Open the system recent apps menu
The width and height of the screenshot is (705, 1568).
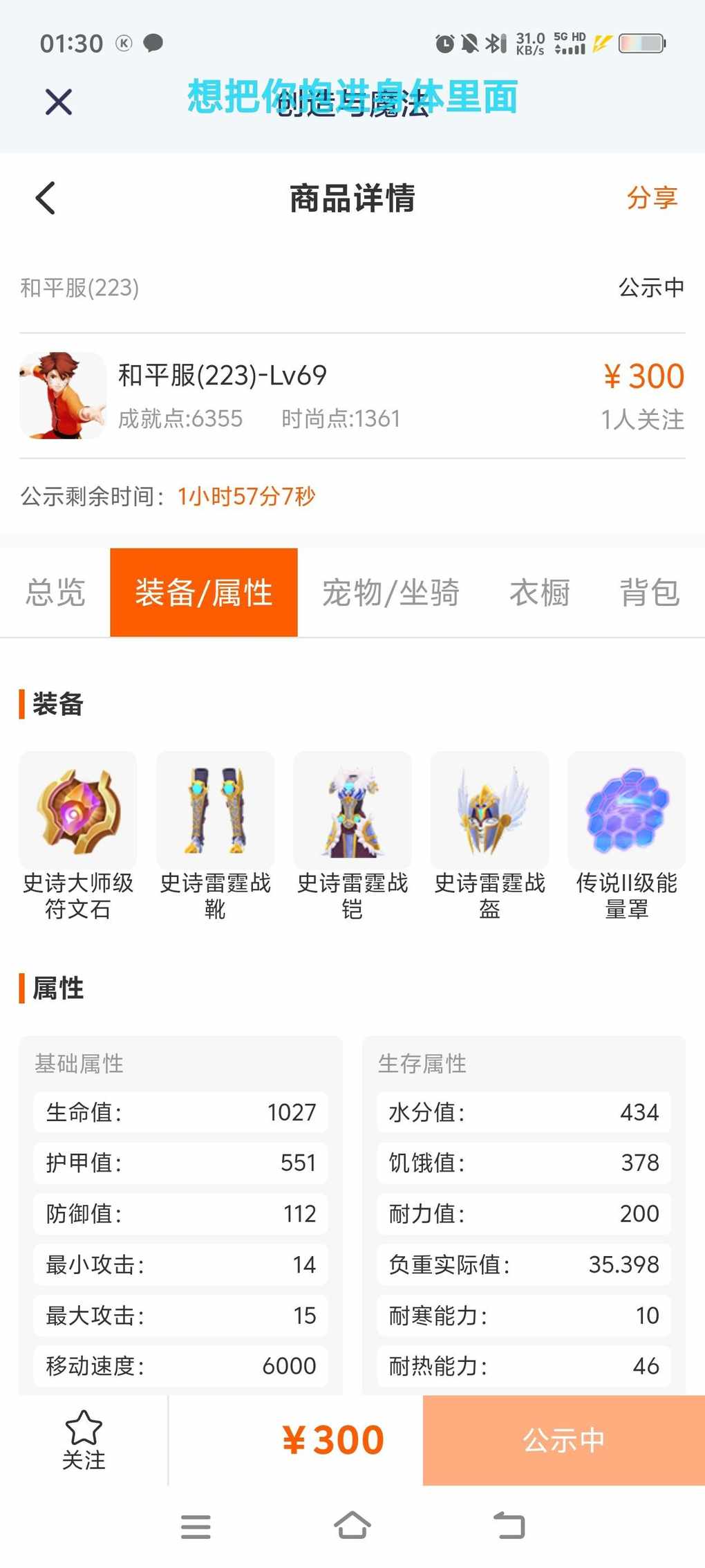(196, 1526)
